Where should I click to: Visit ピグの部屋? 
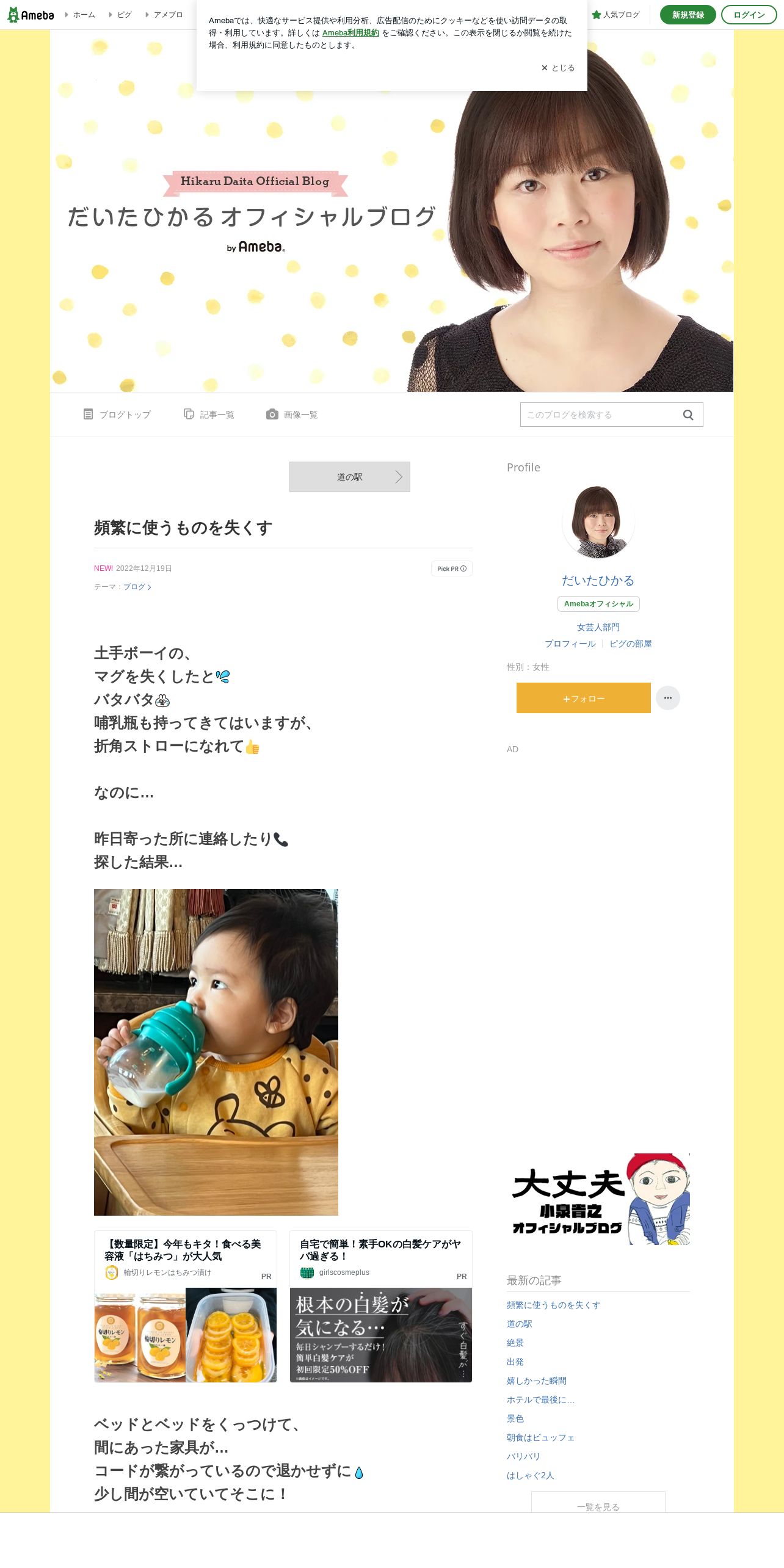630,644
